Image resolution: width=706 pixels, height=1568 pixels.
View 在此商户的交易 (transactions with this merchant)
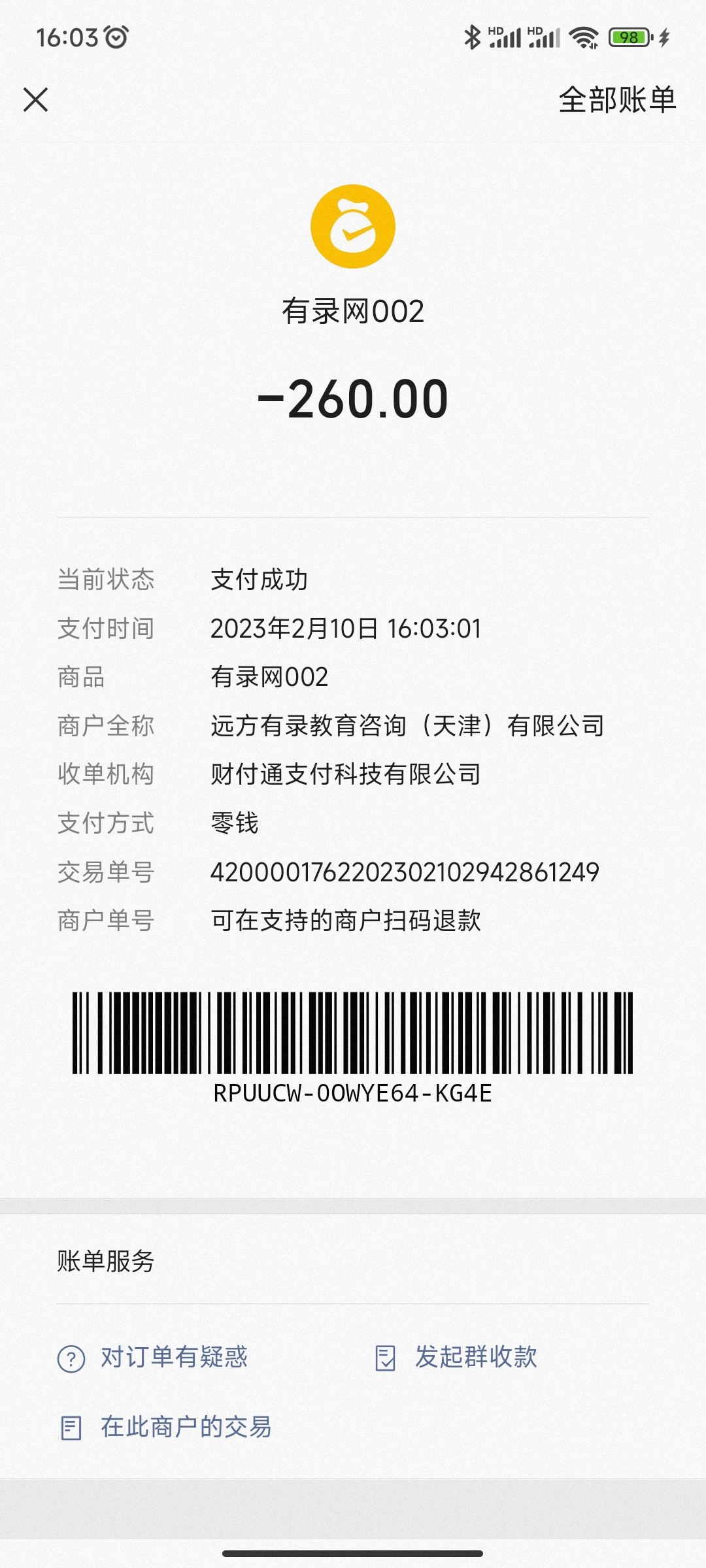(x=185, y=1427)
